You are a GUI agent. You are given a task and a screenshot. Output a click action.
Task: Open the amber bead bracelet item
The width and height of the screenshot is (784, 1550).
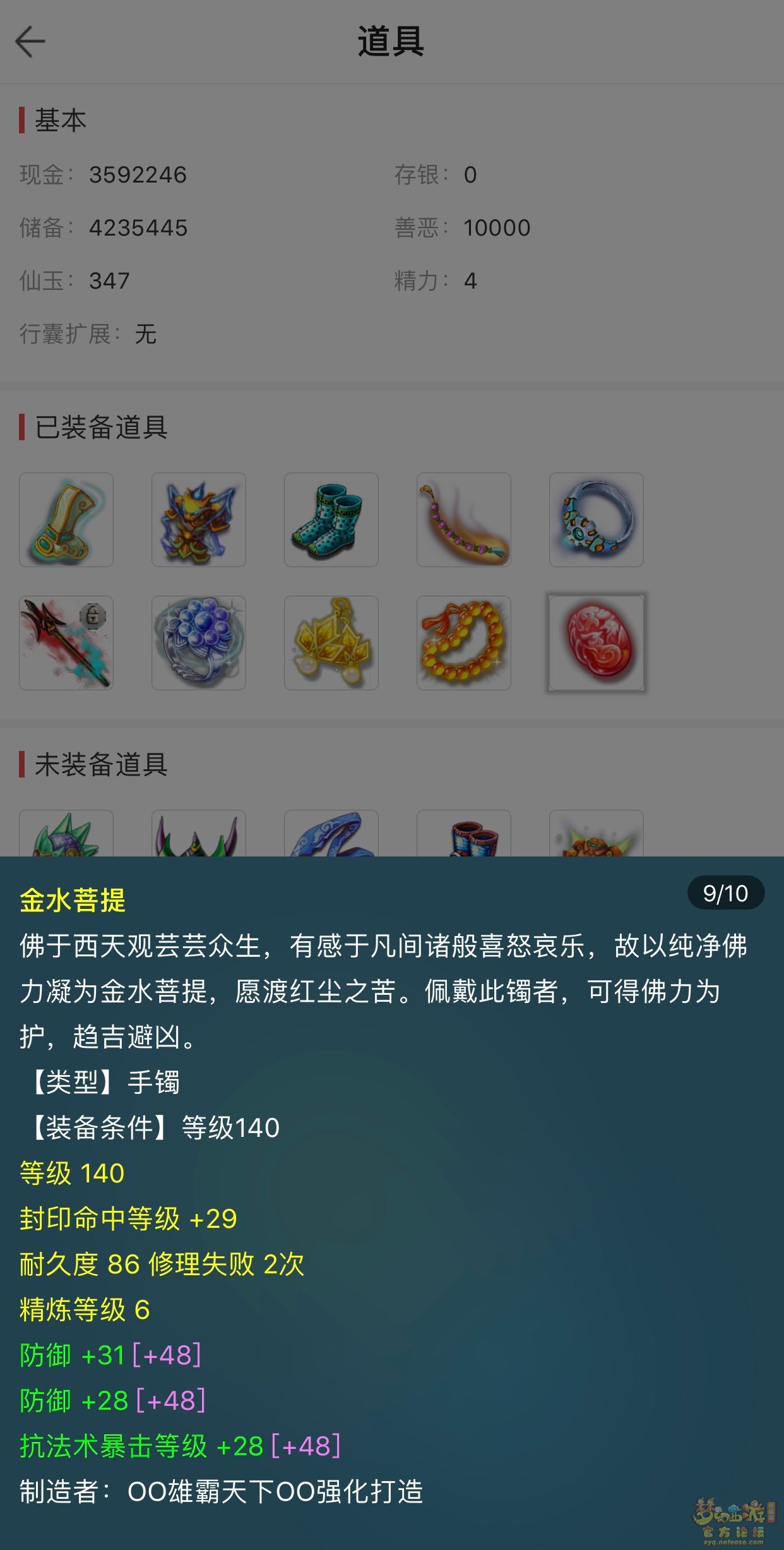[464, 643]
